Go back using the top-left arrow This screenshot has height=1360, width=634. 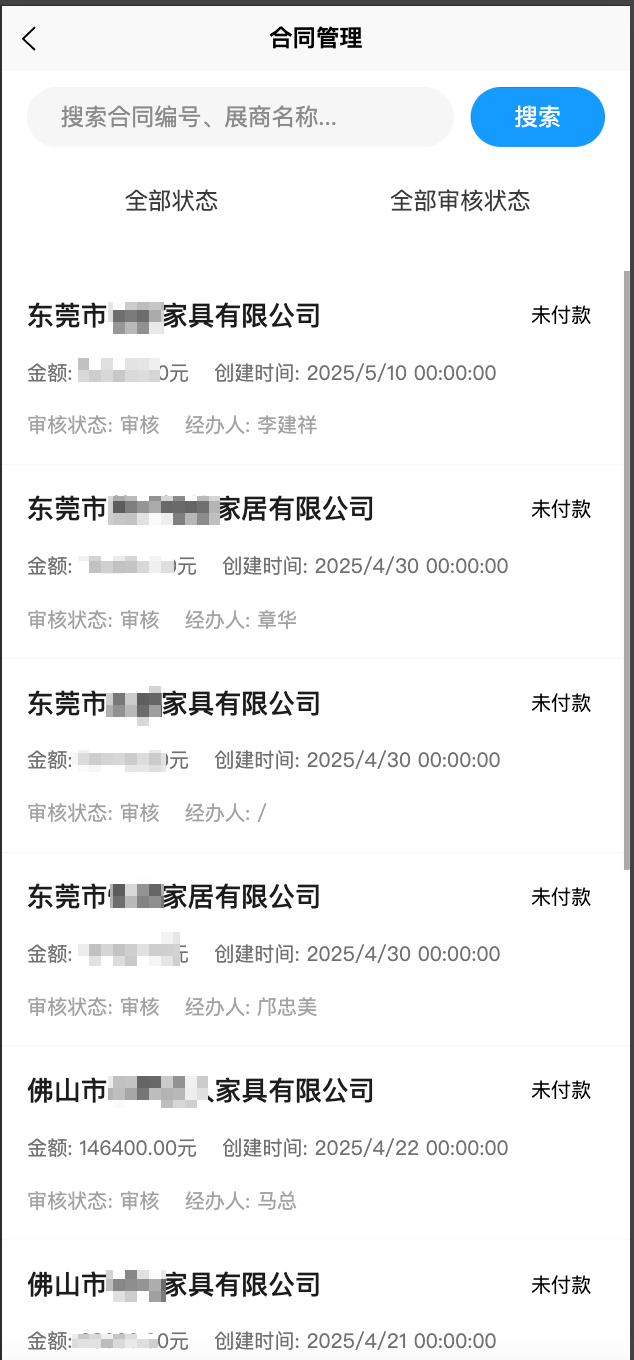29,39
